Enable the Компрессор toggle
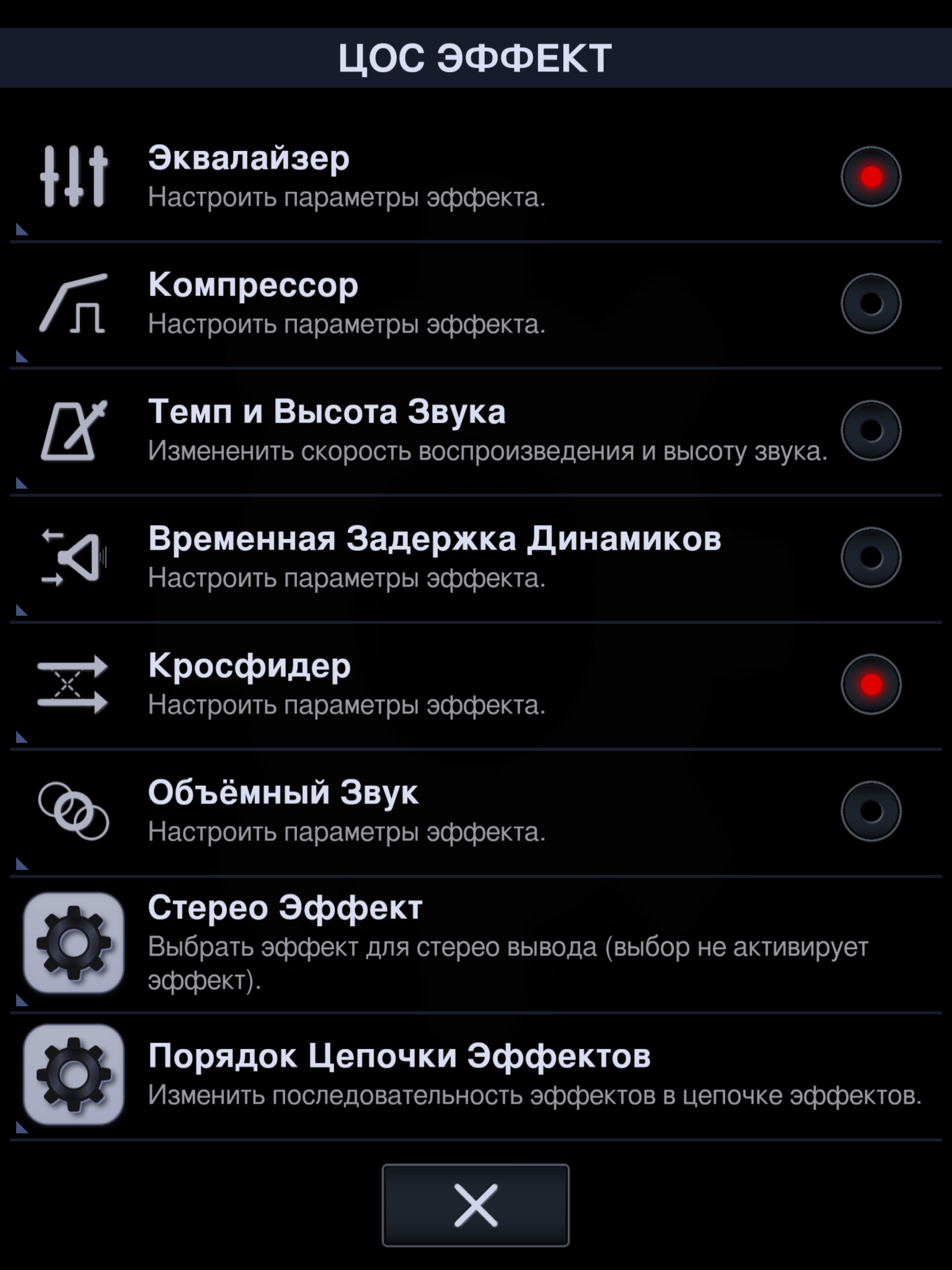 point(871,304)
